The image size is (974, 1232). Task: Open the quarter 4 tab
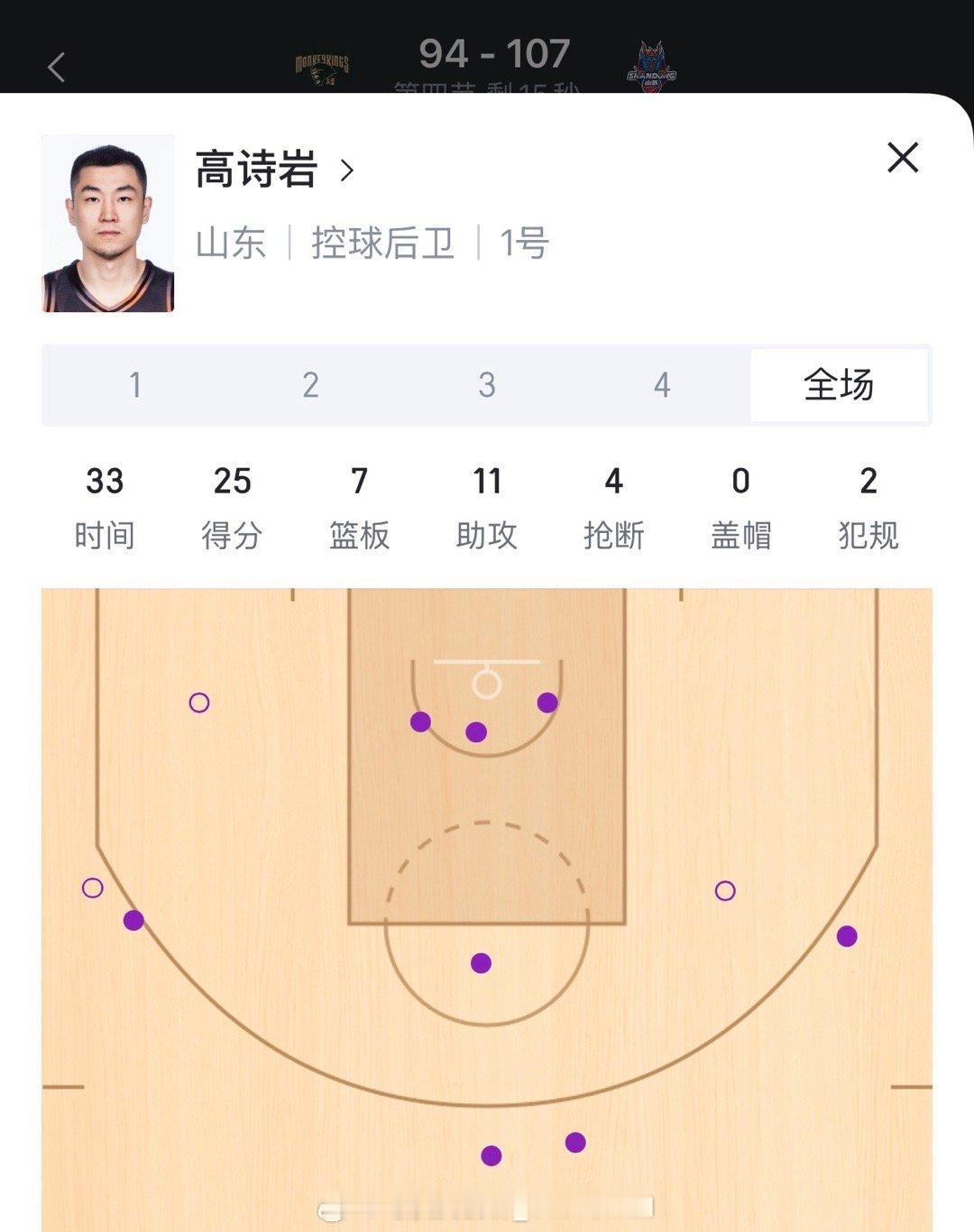663,386
